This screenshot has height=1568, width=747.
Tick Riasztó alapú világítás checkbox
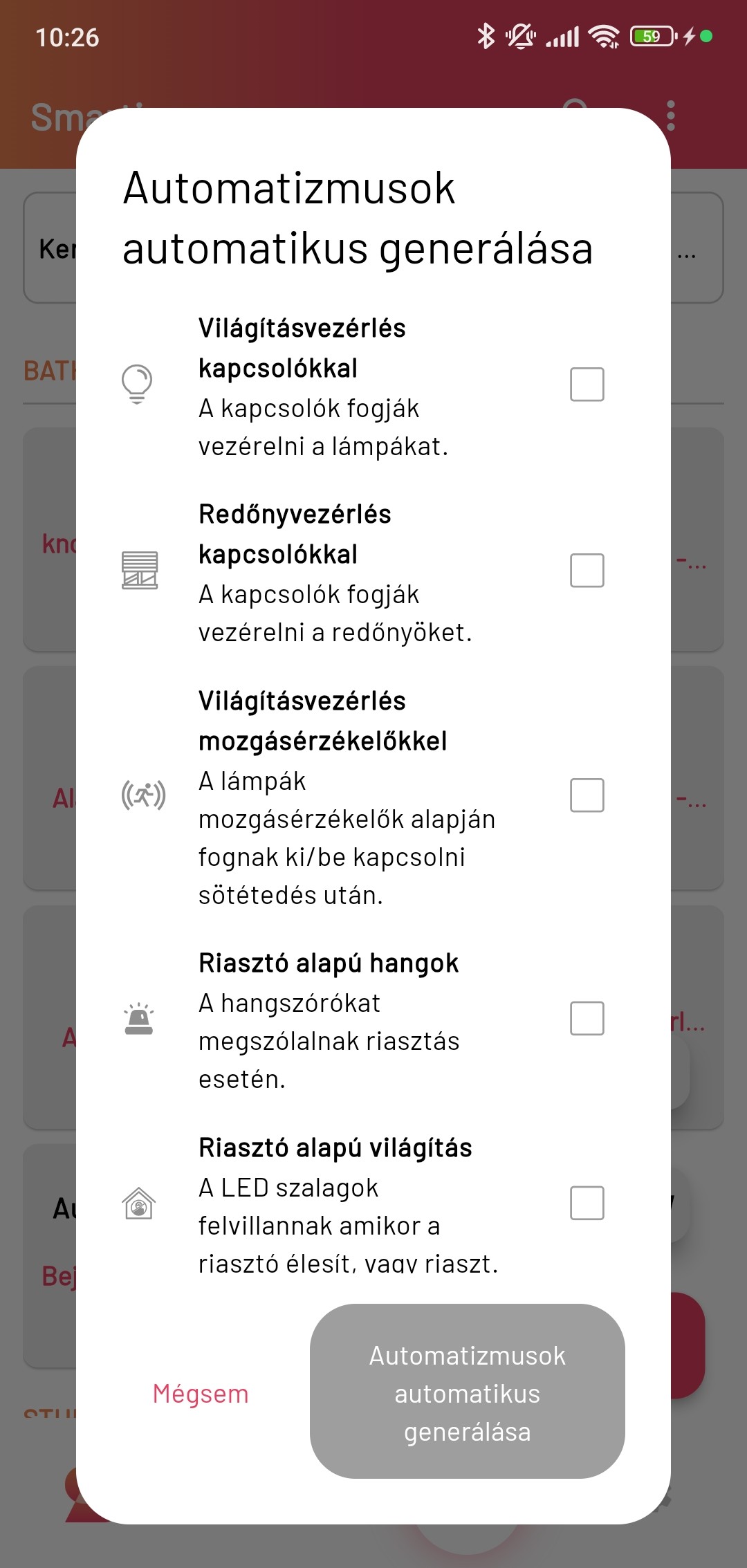[587, 1203]
